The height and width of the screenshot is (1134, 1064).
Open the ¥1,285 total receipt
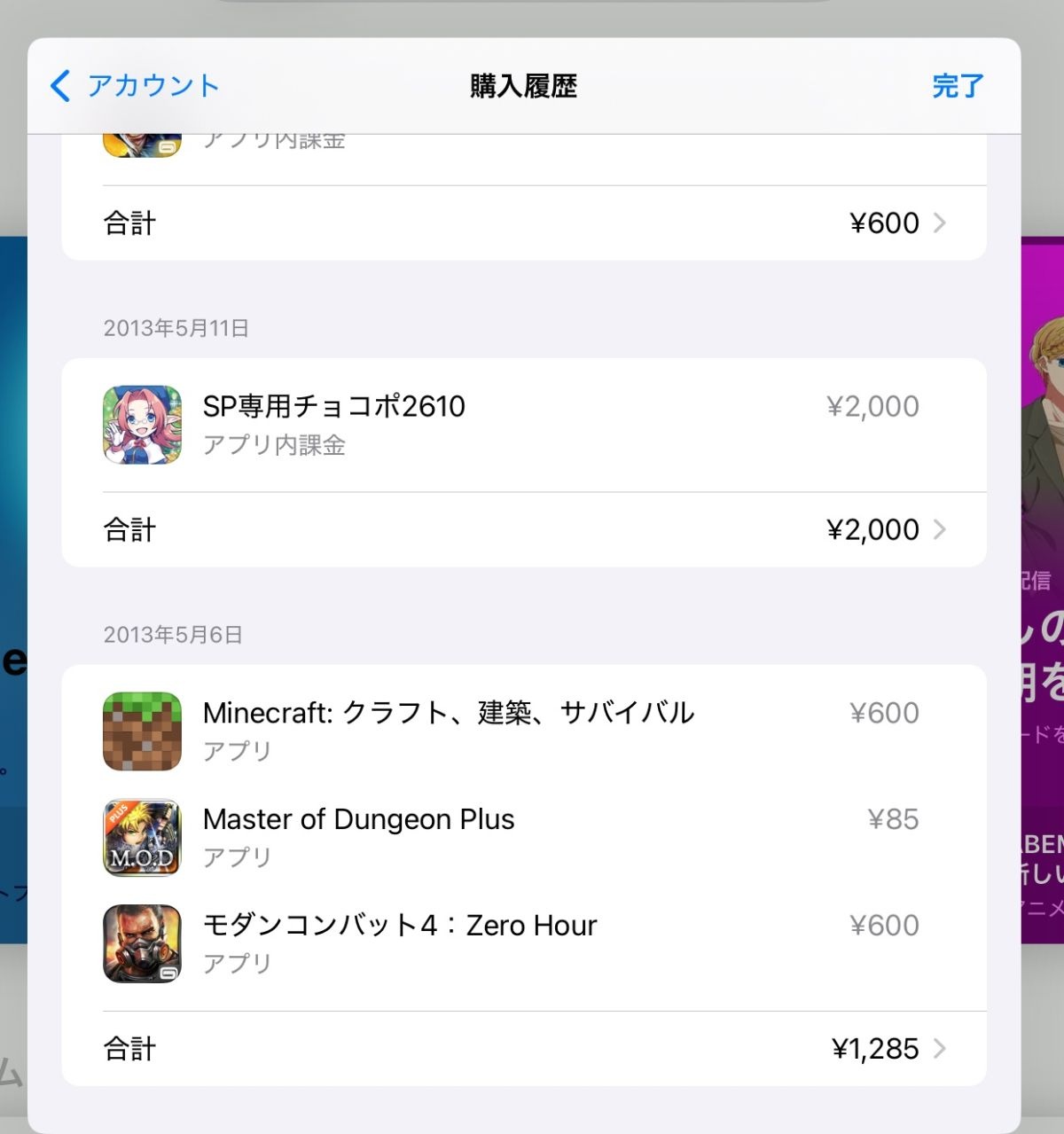point(523,1049)
